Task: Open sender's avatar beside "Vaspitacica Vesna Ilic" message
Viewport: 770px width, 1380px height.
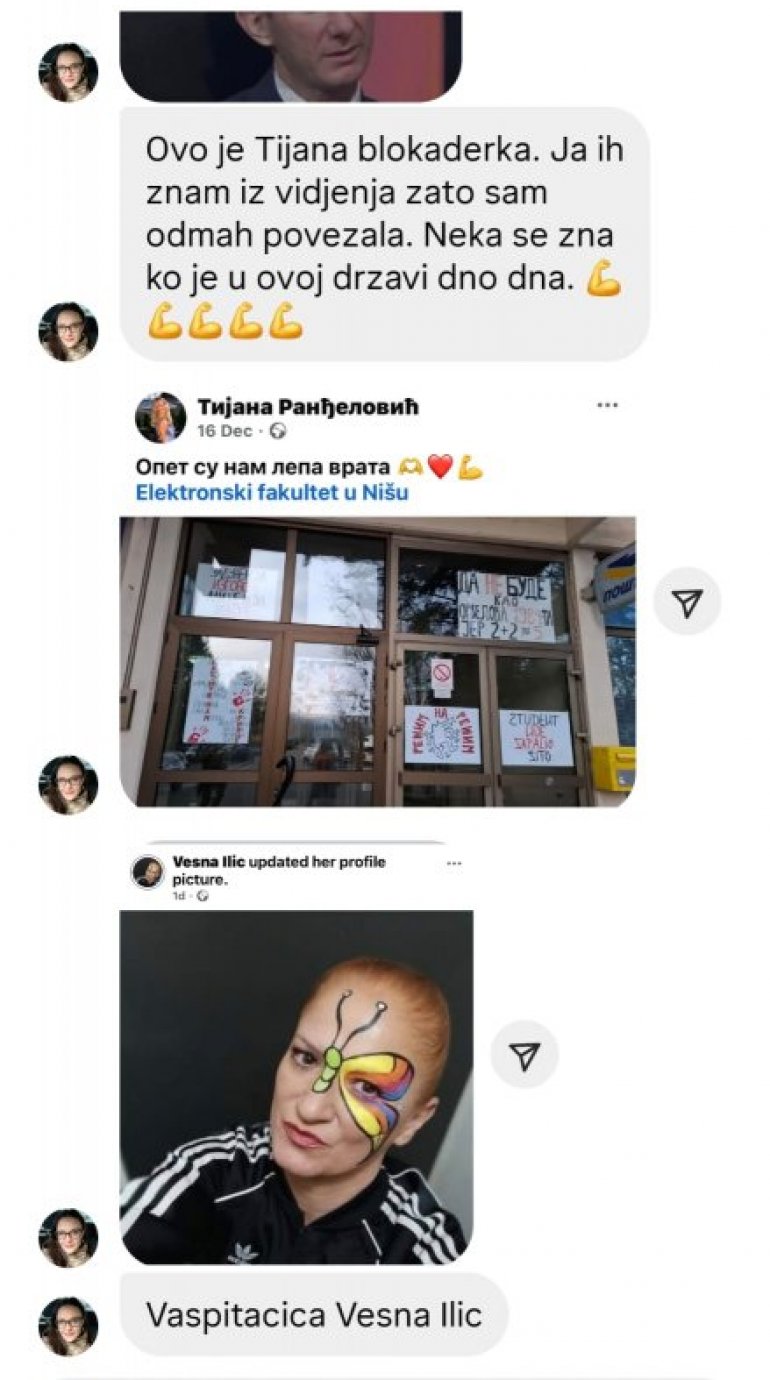Action: (68, 1326)
